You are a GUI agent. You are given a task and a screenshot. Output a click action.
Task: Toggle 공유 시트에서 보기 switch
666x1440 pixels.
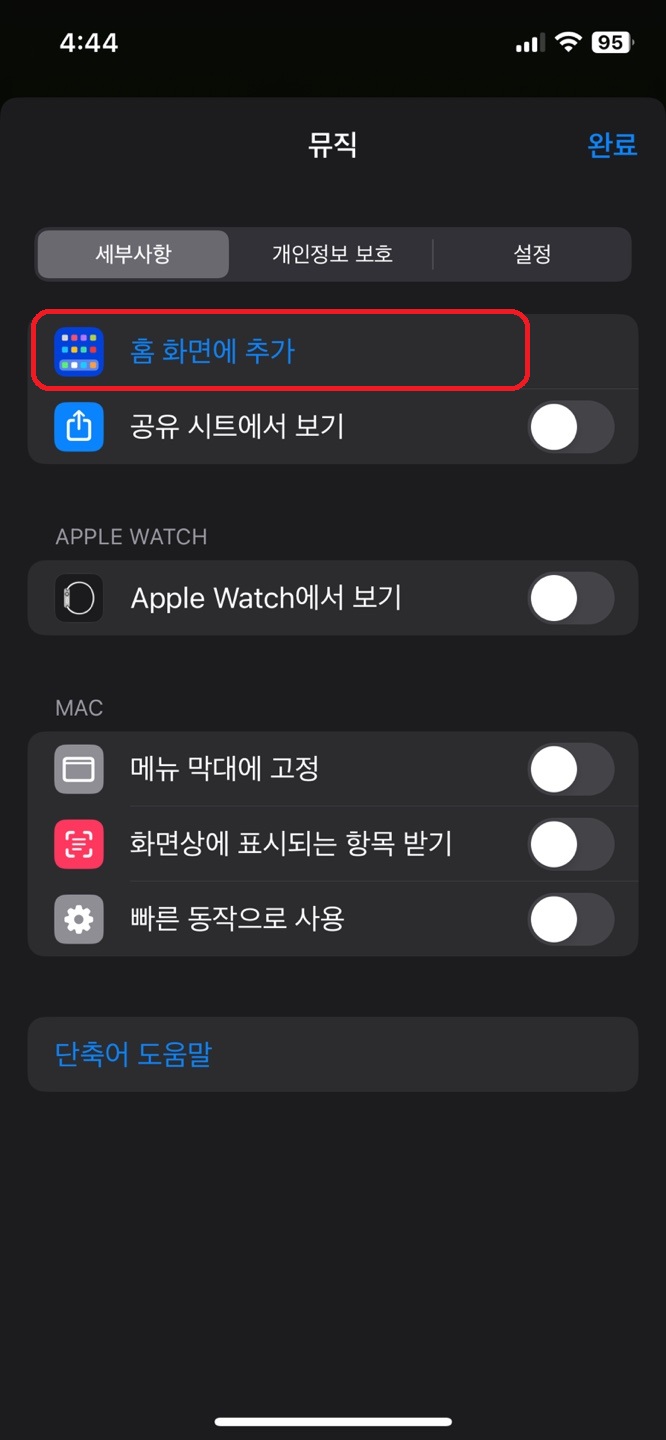point(571,427)
